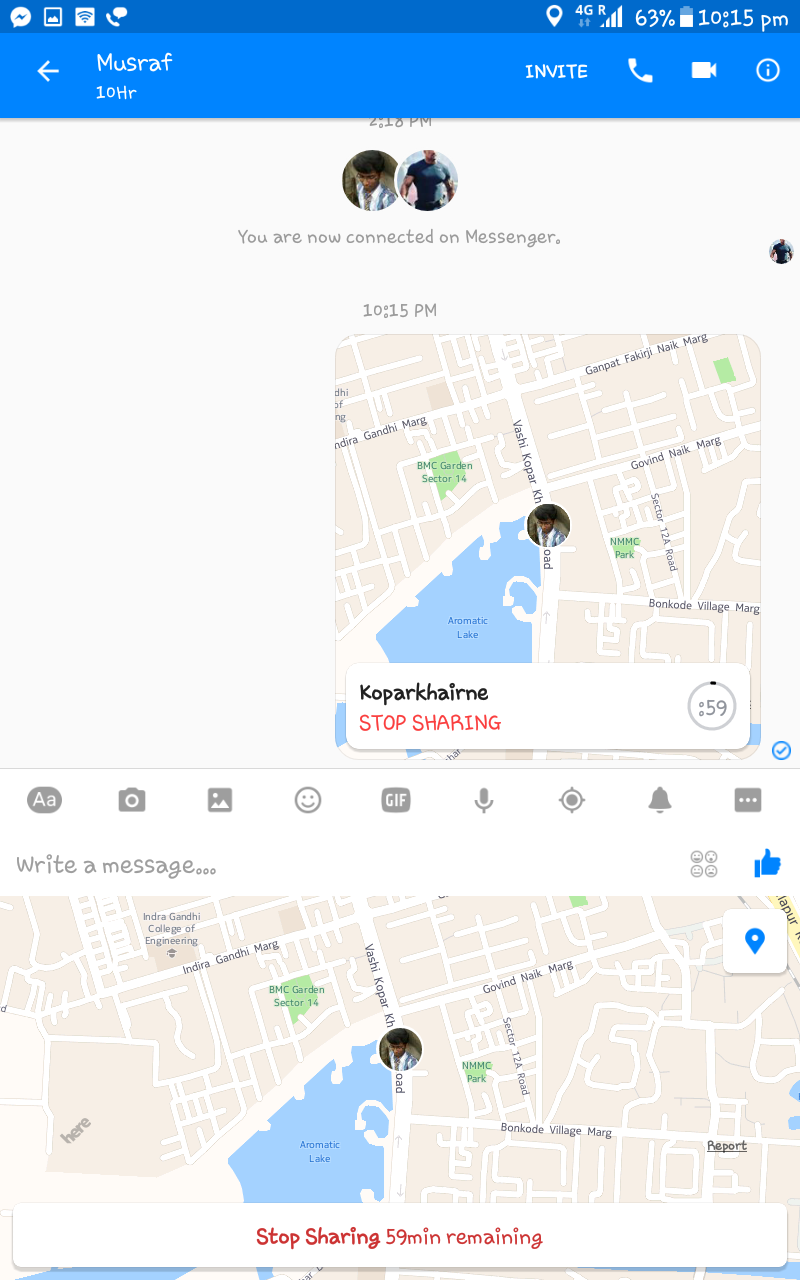Open the GIF picker

(396, 799)
